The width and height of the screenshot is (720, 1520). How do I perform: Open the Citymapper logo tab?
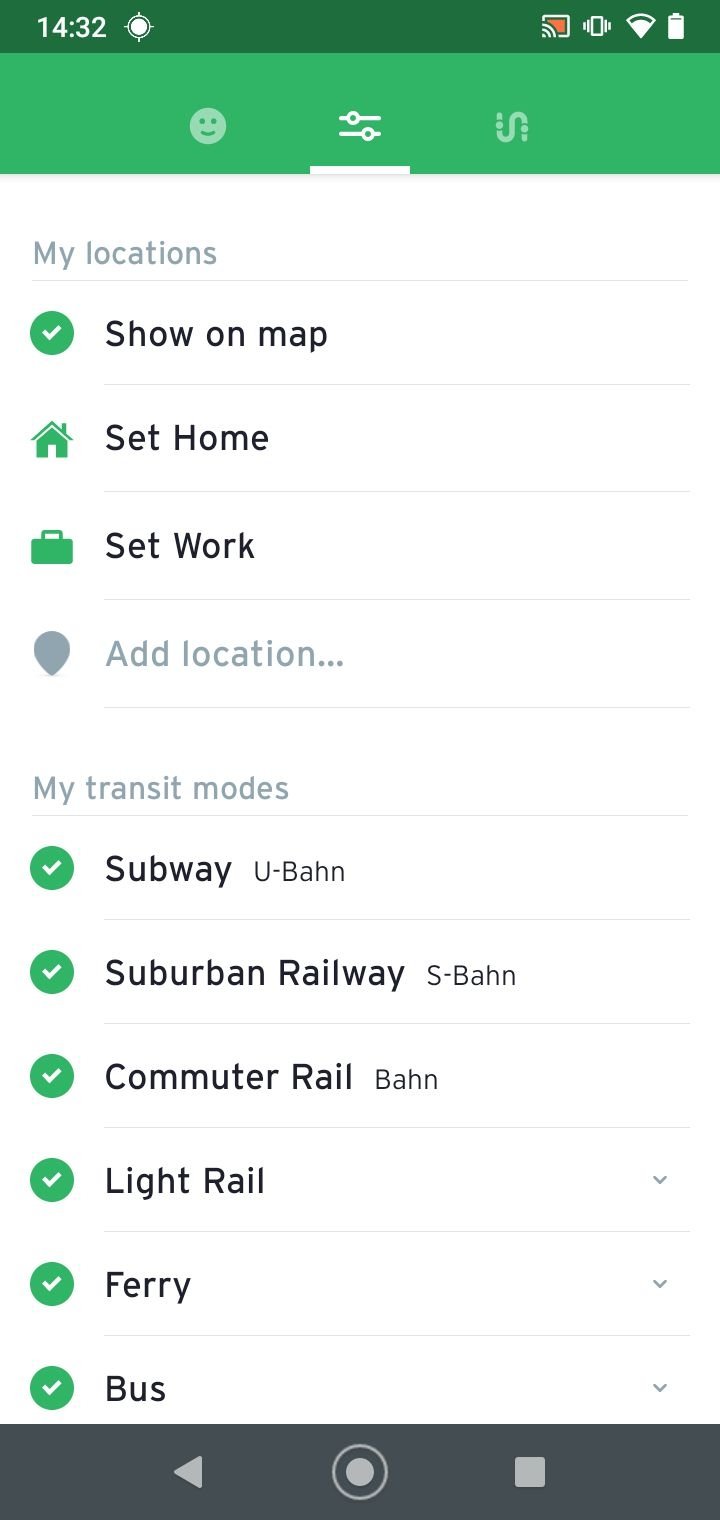[x=512, y=126]
